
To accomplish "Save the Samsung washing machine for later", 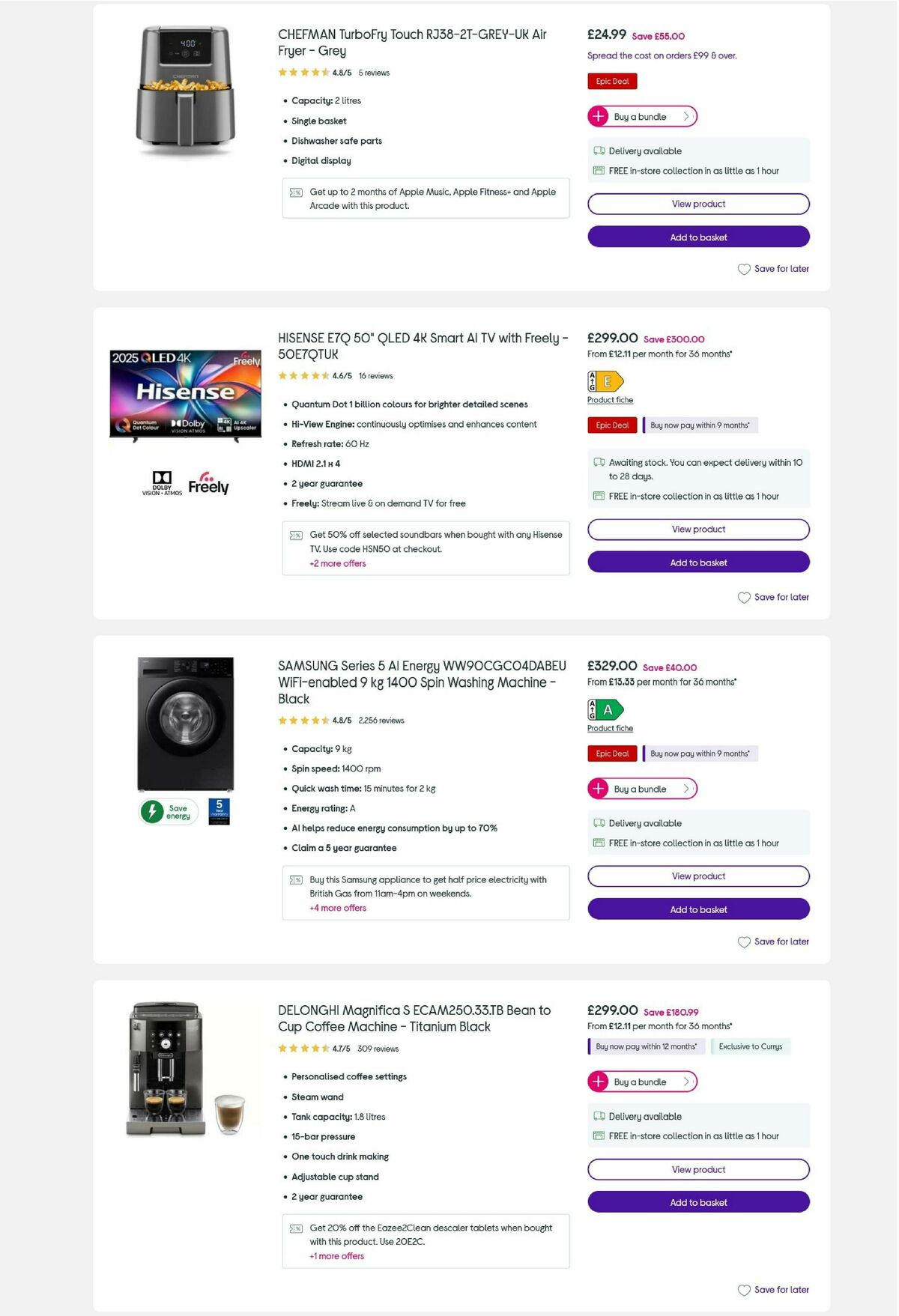I will (x=744, y=941).
